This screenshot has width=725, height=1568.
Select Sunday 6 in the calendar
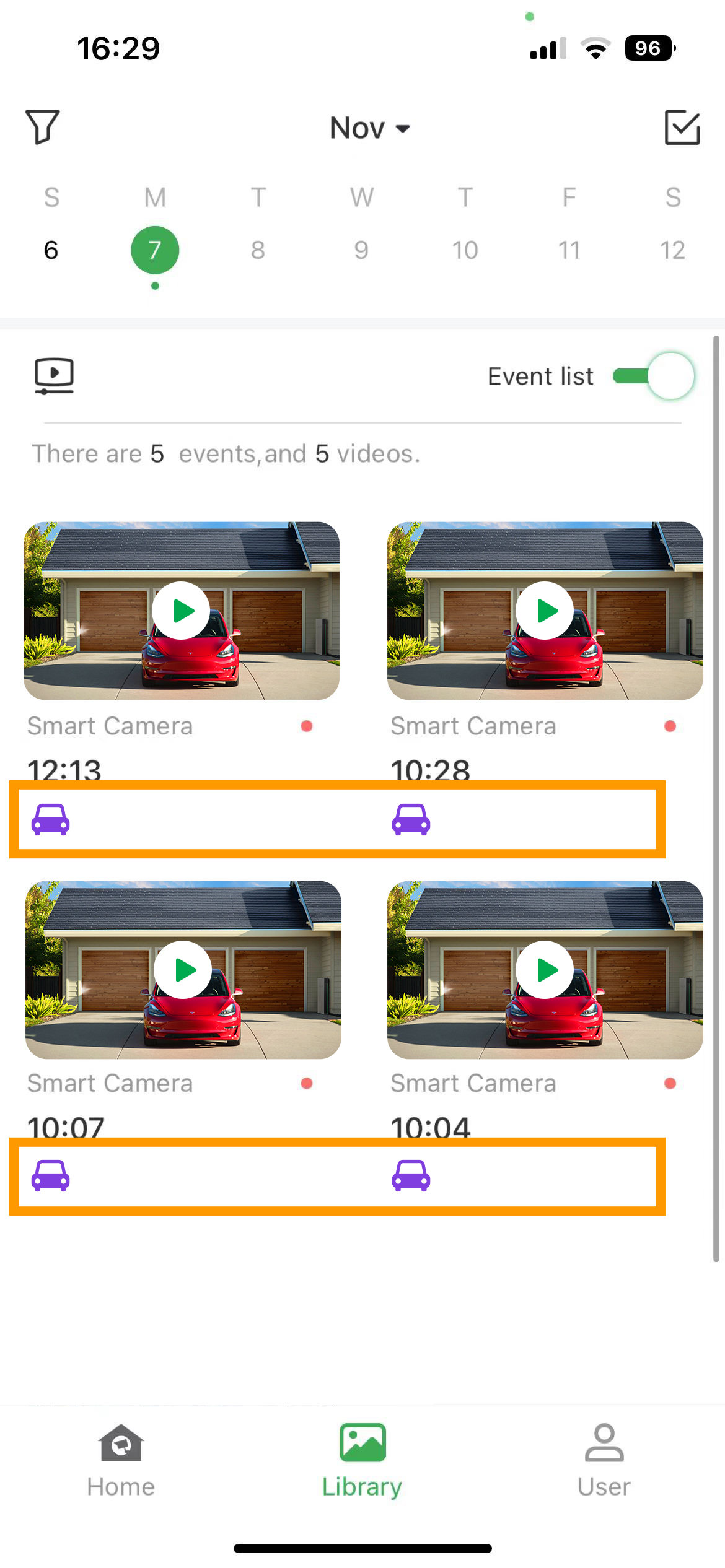(51, 250)
